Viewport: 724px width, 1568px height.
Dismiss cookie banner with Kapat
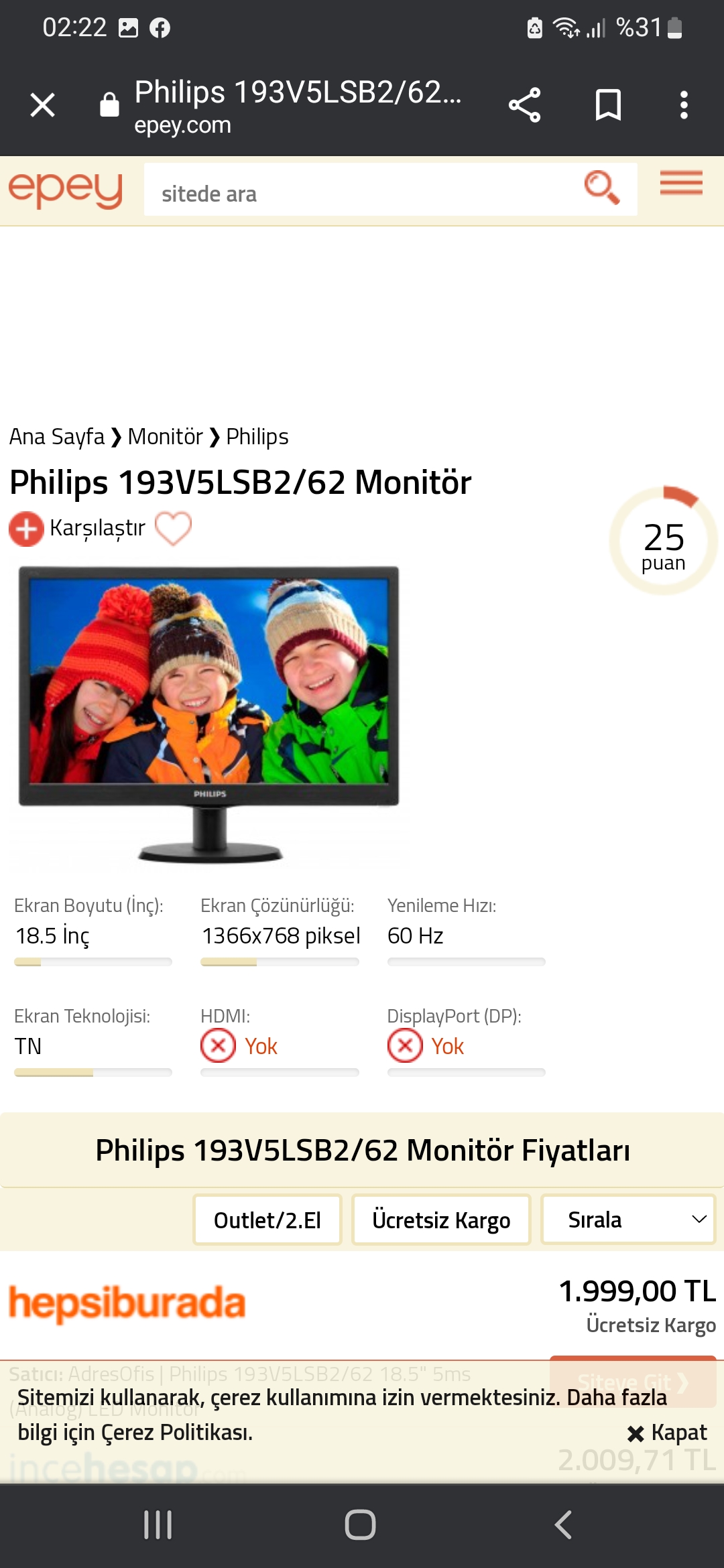pos(668,1433)
